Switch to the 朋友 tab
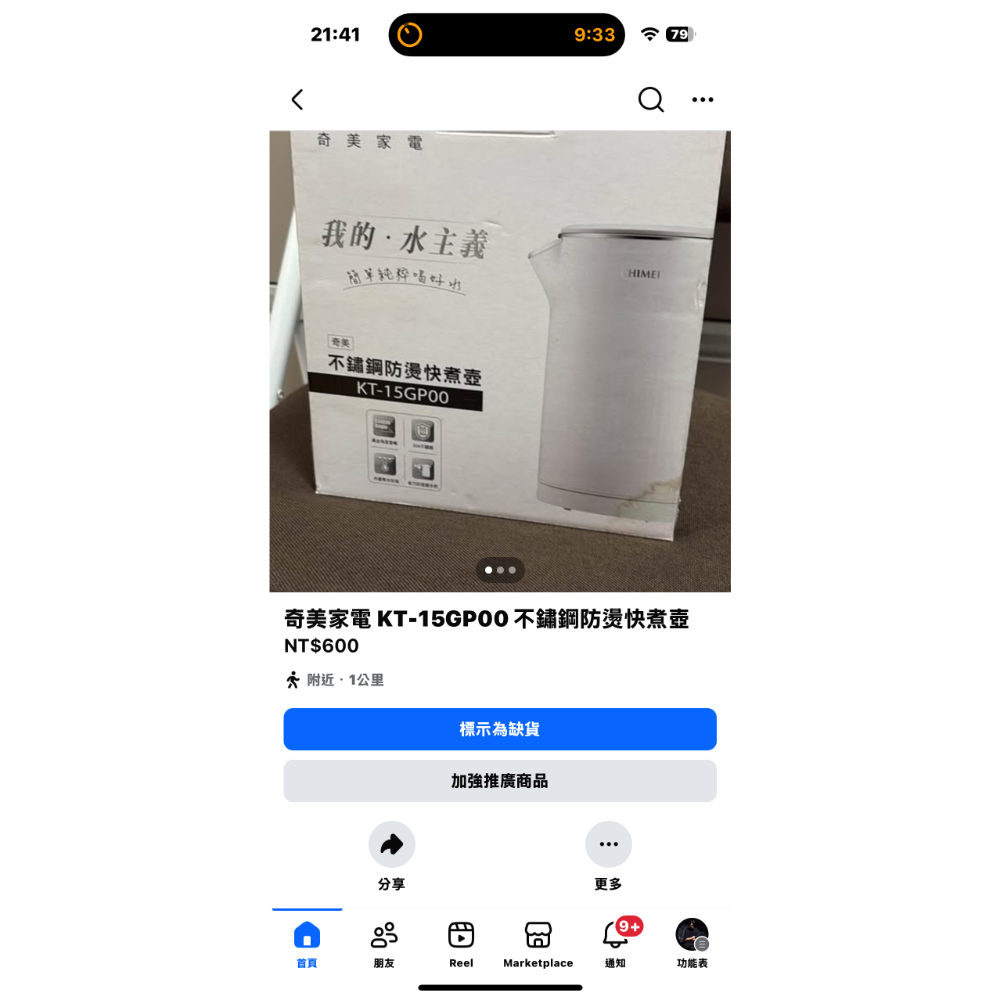1000x1000 pixels. [x=384, y=944]
